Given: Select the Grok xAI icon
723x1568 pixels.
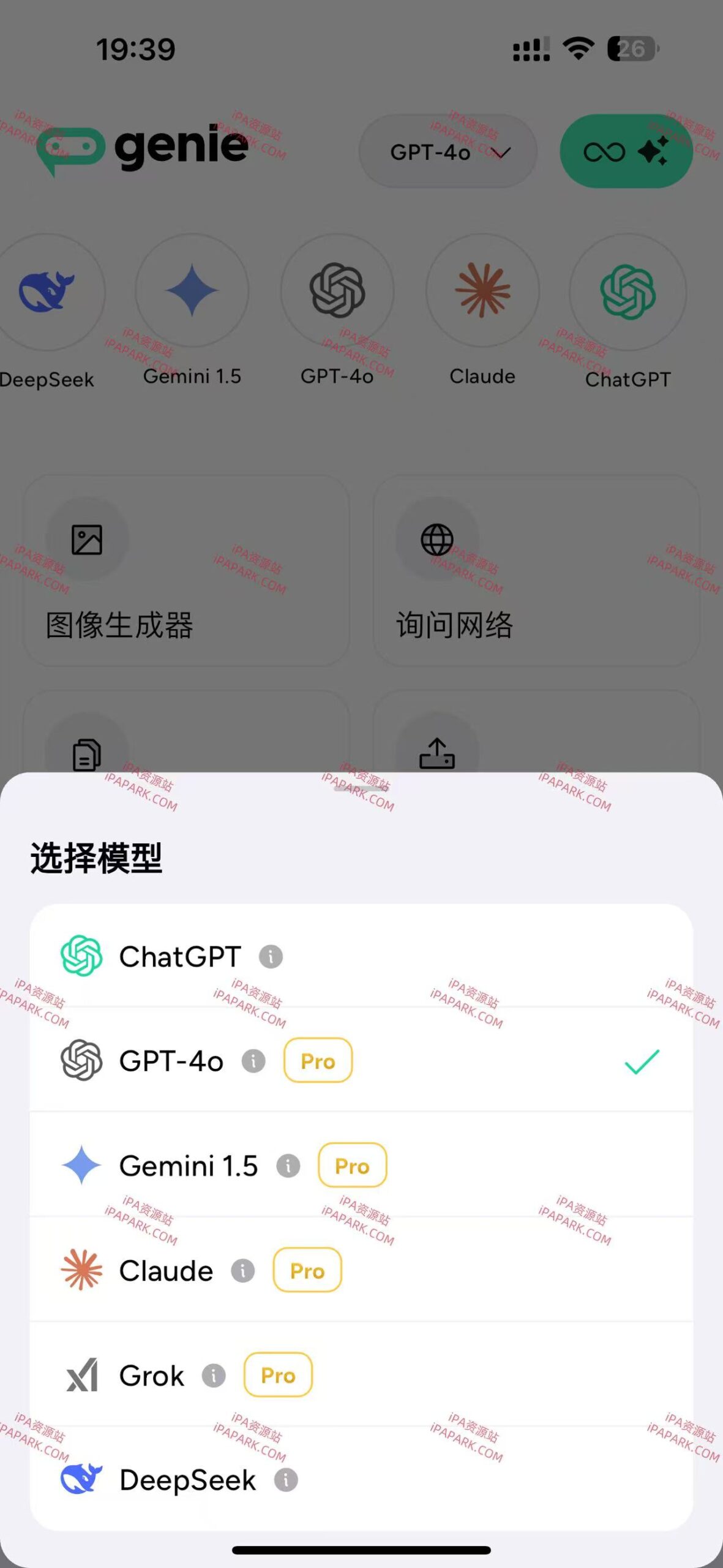Looking at the screenshot, I should pos(82,1375).
